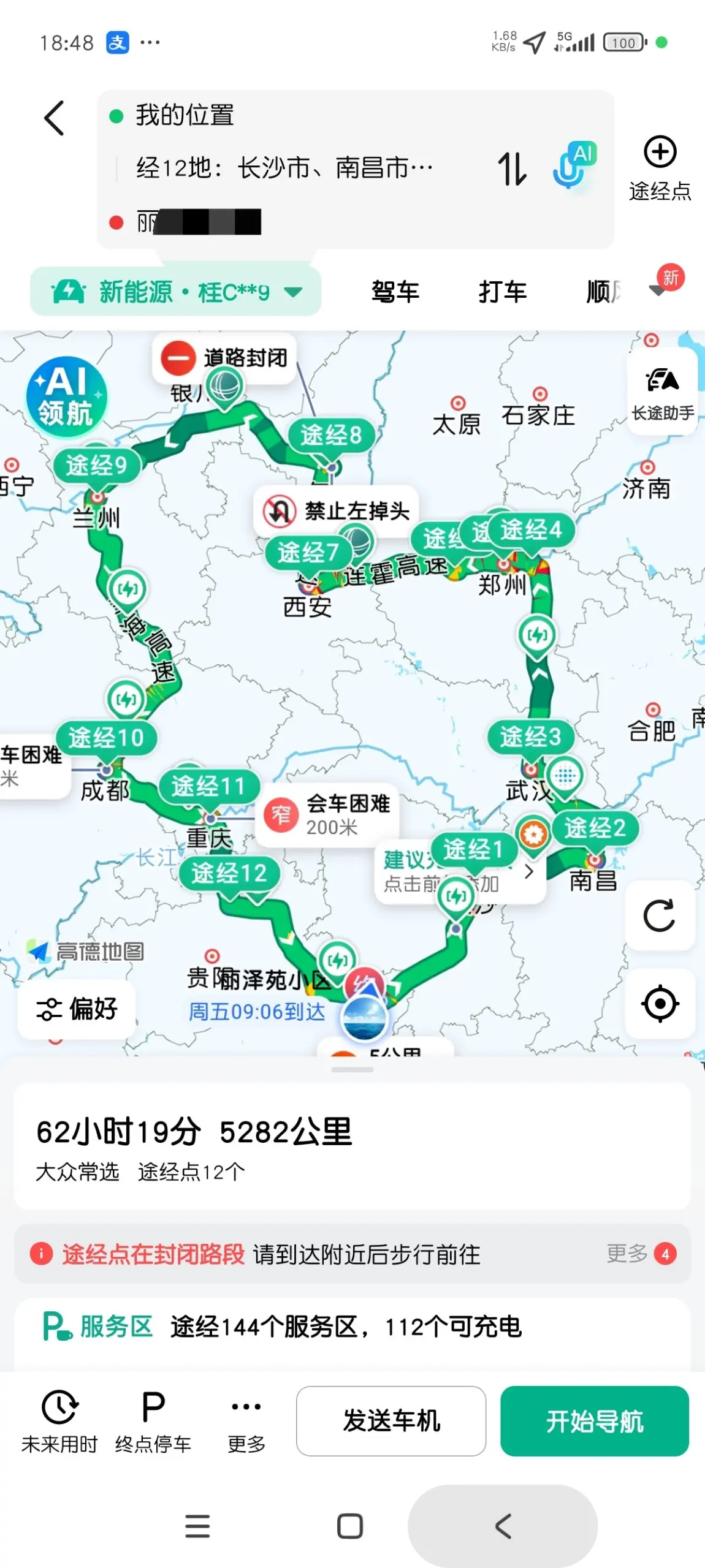705x1568 pixels.
Task: Open route 偏好 preferences
Action: point(77,1009)
